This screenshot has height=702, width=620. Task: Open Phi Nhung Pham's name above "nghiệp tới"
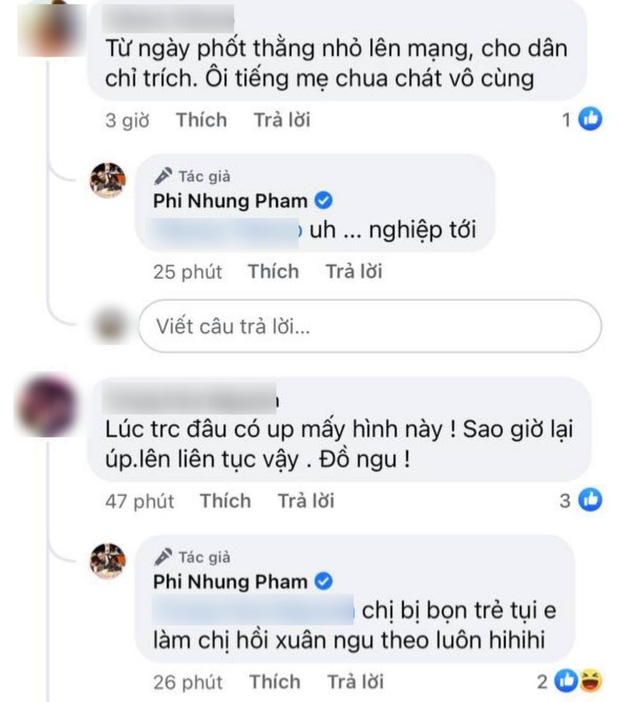pos(230,201)
